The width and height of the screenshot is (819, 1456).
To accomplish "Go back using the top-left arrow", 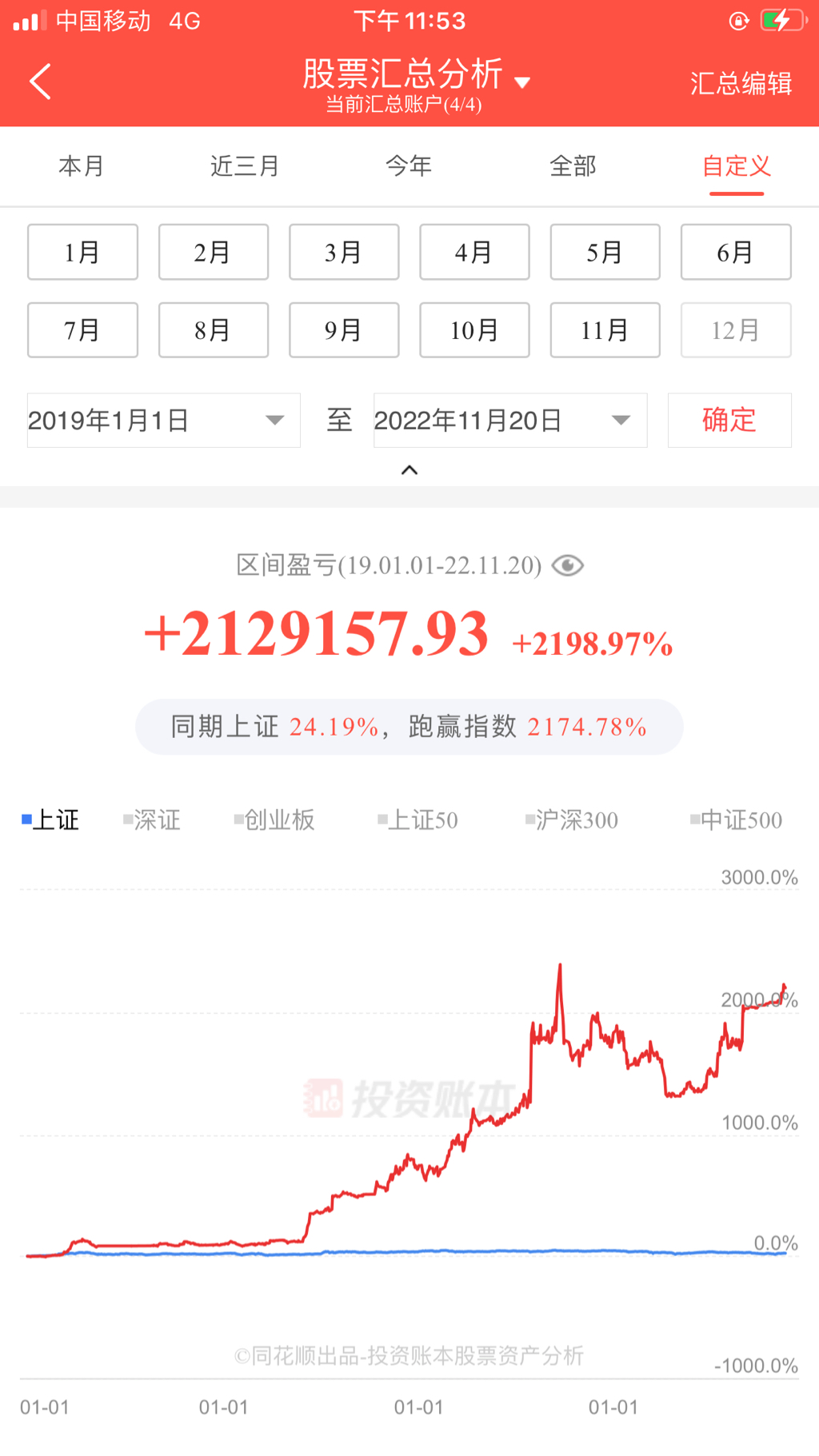I will [40, 82].
